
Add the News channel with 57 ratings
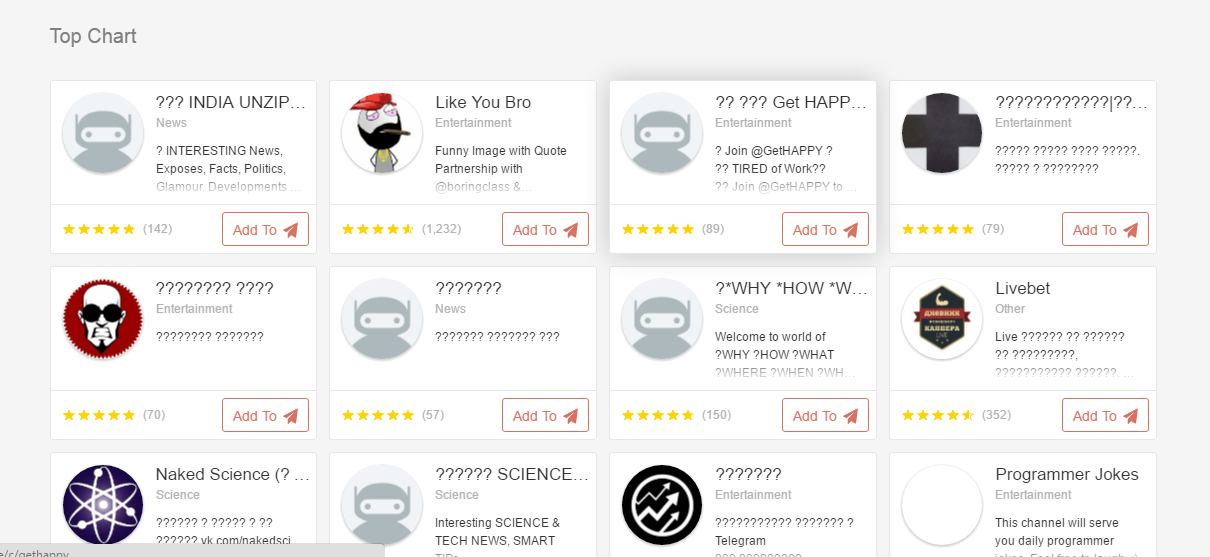(x=545, y=415)
